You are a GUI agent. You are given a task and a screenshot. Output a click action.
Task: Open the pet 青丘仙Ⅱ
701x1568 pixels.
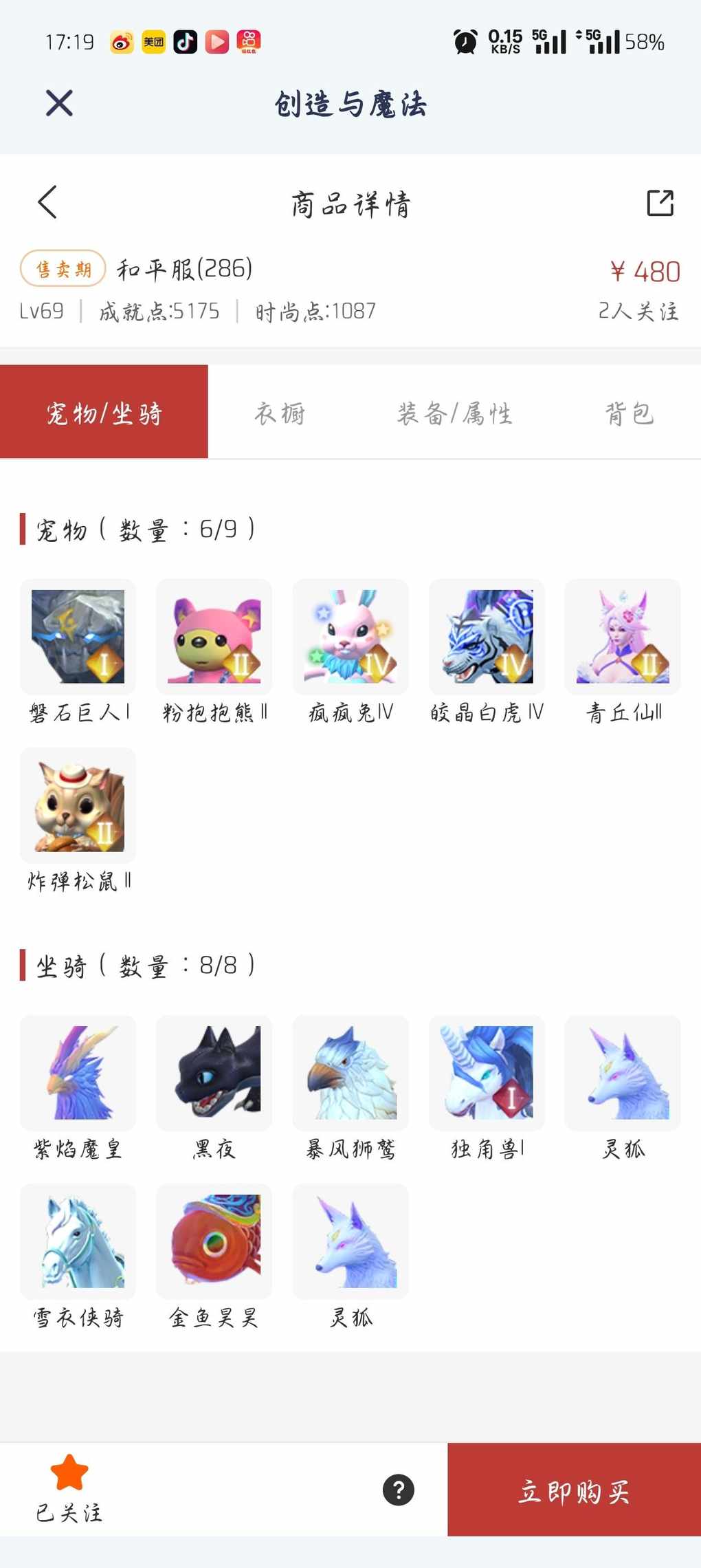[623, 637]
